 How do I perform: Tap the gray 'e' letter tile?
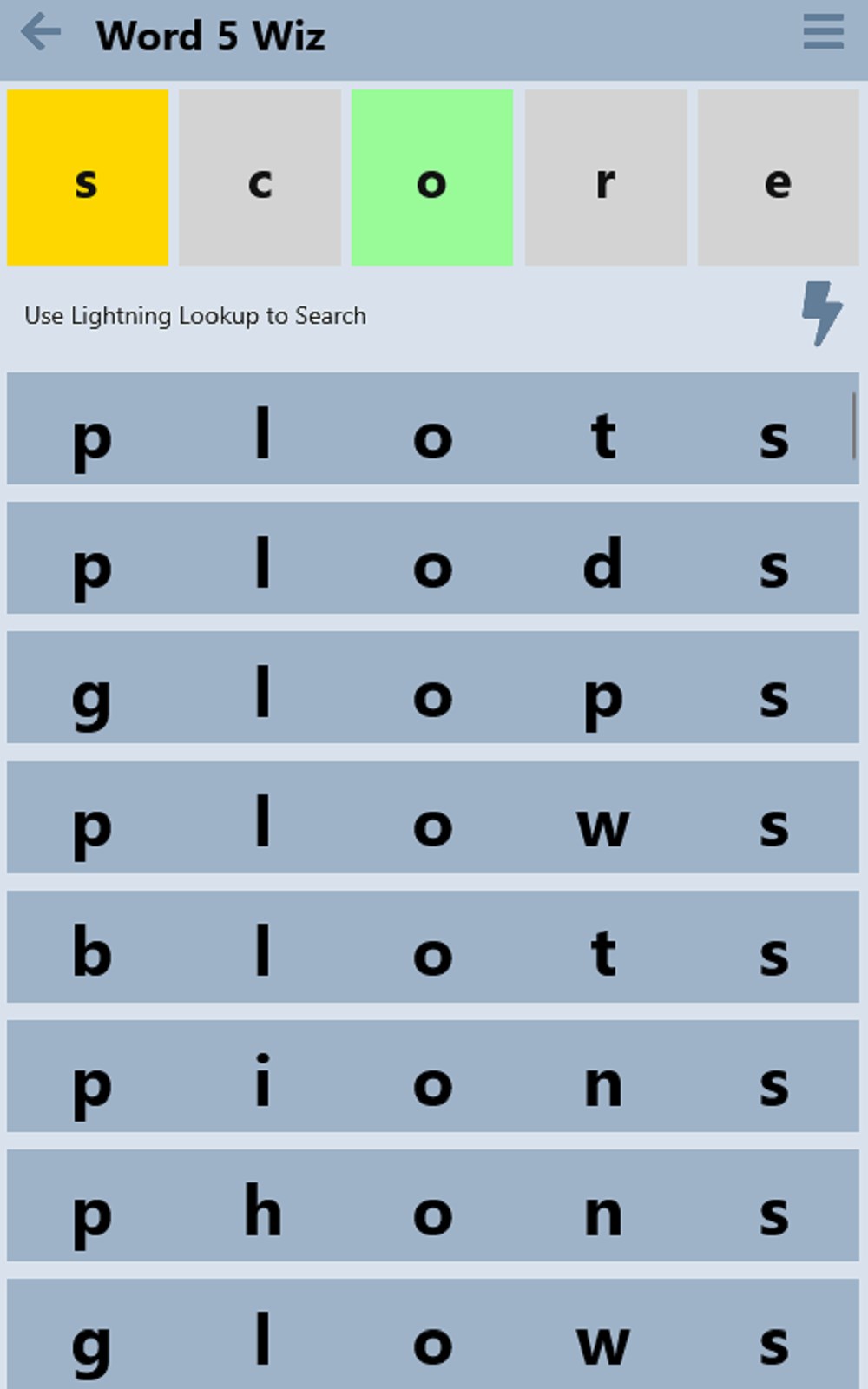[778, 178]
